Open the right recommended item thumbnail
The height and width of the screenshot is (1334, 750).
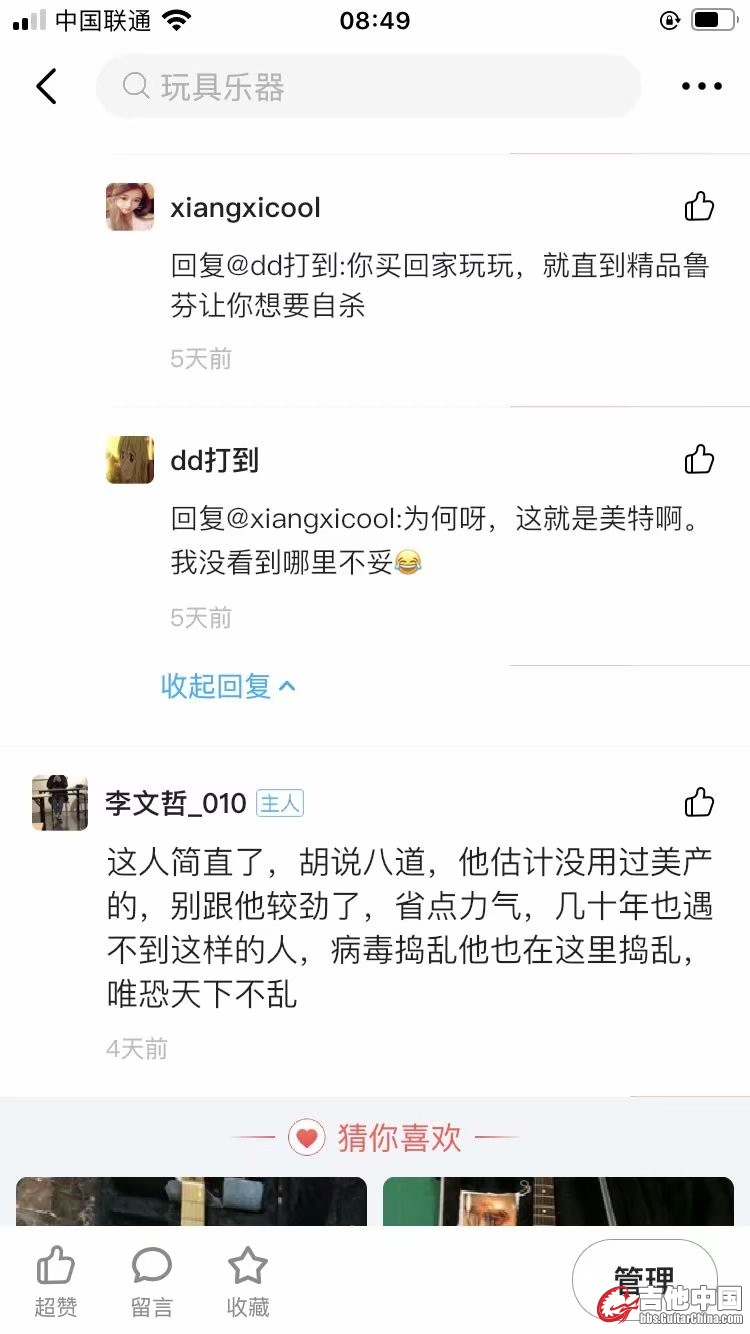pos(558,1201)
